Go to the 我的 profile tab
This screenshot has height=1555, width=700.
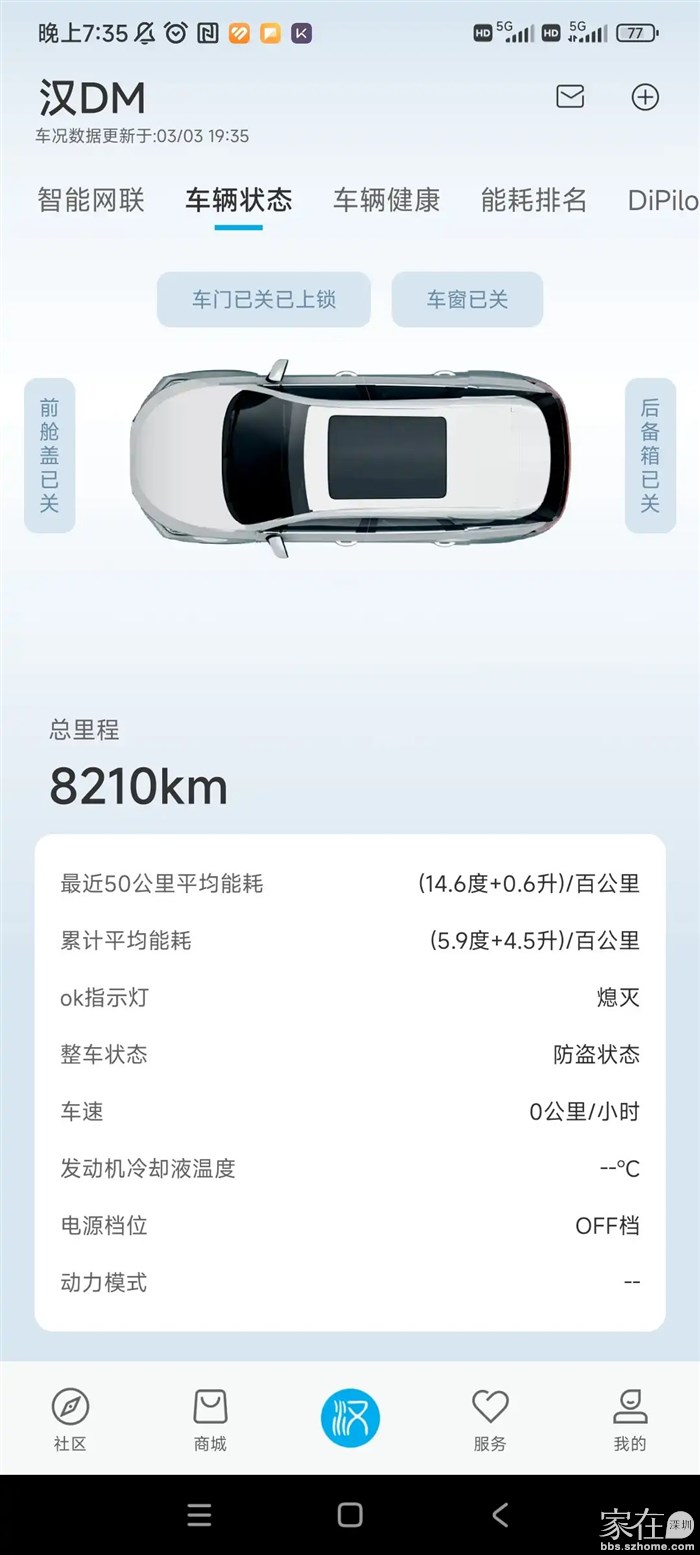tap(630, 1418)
